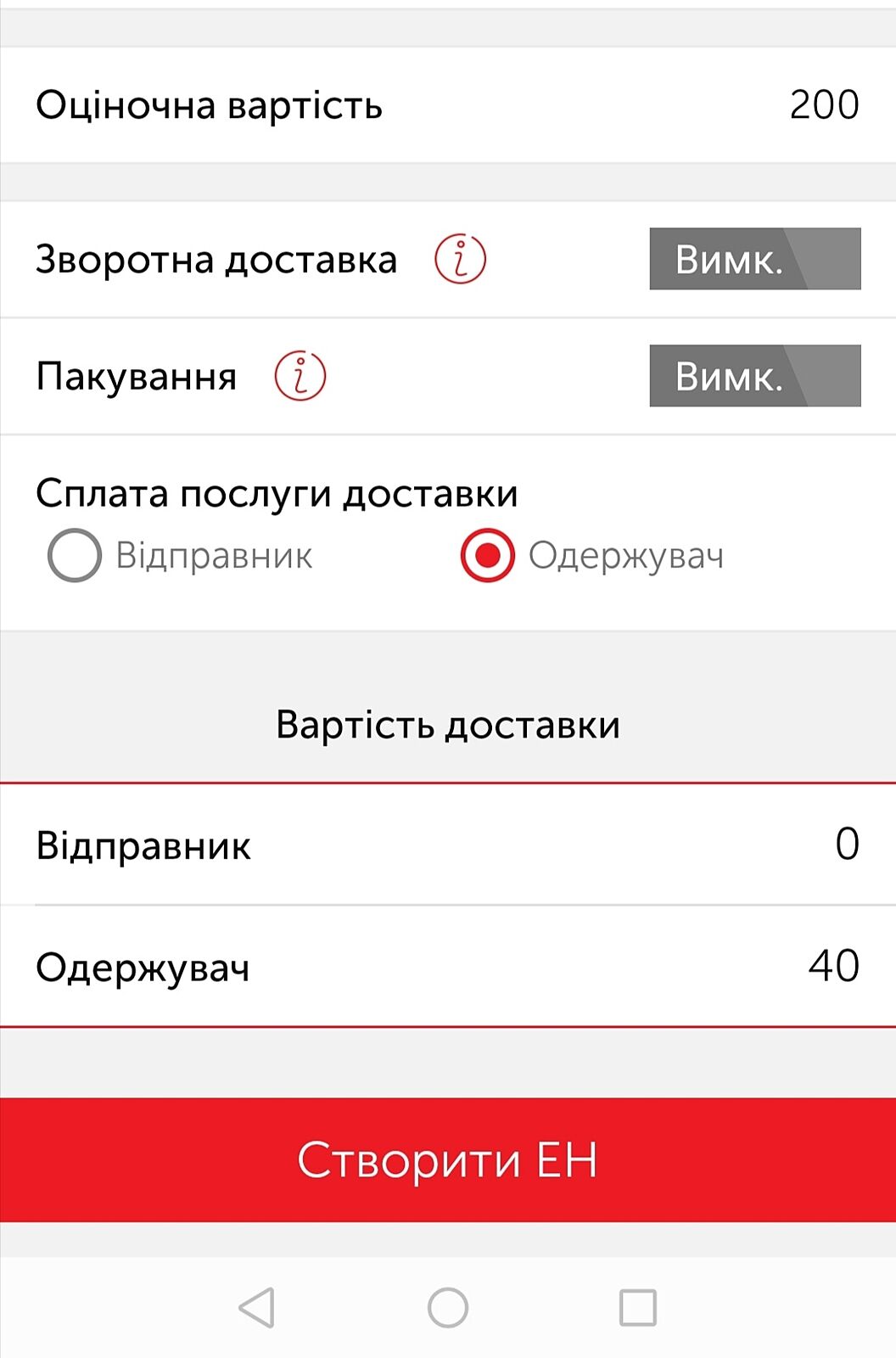Image resolution: width=896 pixels, height=1358 pixels.
Task: Open info about Зворотна доставка
Action: pyautogui.click(x=460, y=259)
